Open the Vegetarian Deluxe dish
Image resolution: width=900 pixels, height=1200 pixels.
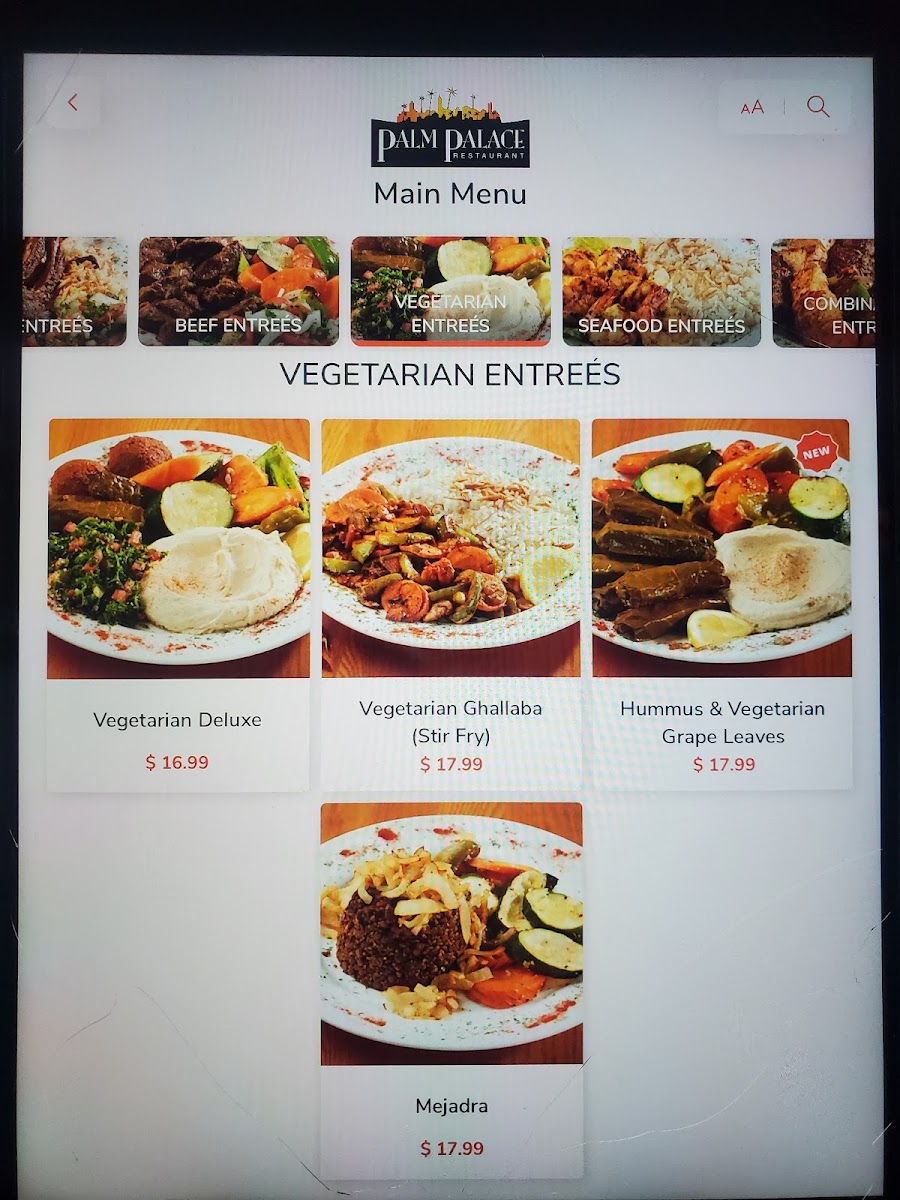click(x=178, y=603)
